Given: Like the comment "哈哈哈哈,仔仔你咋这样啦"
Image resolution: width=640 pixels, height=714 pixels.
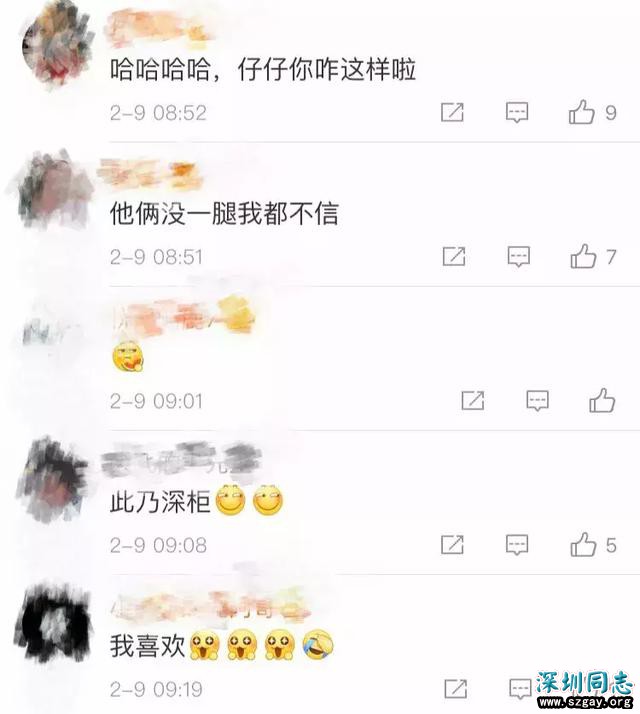Looking at the screenshot, I should pyautogui.click(x=583, y=112).
